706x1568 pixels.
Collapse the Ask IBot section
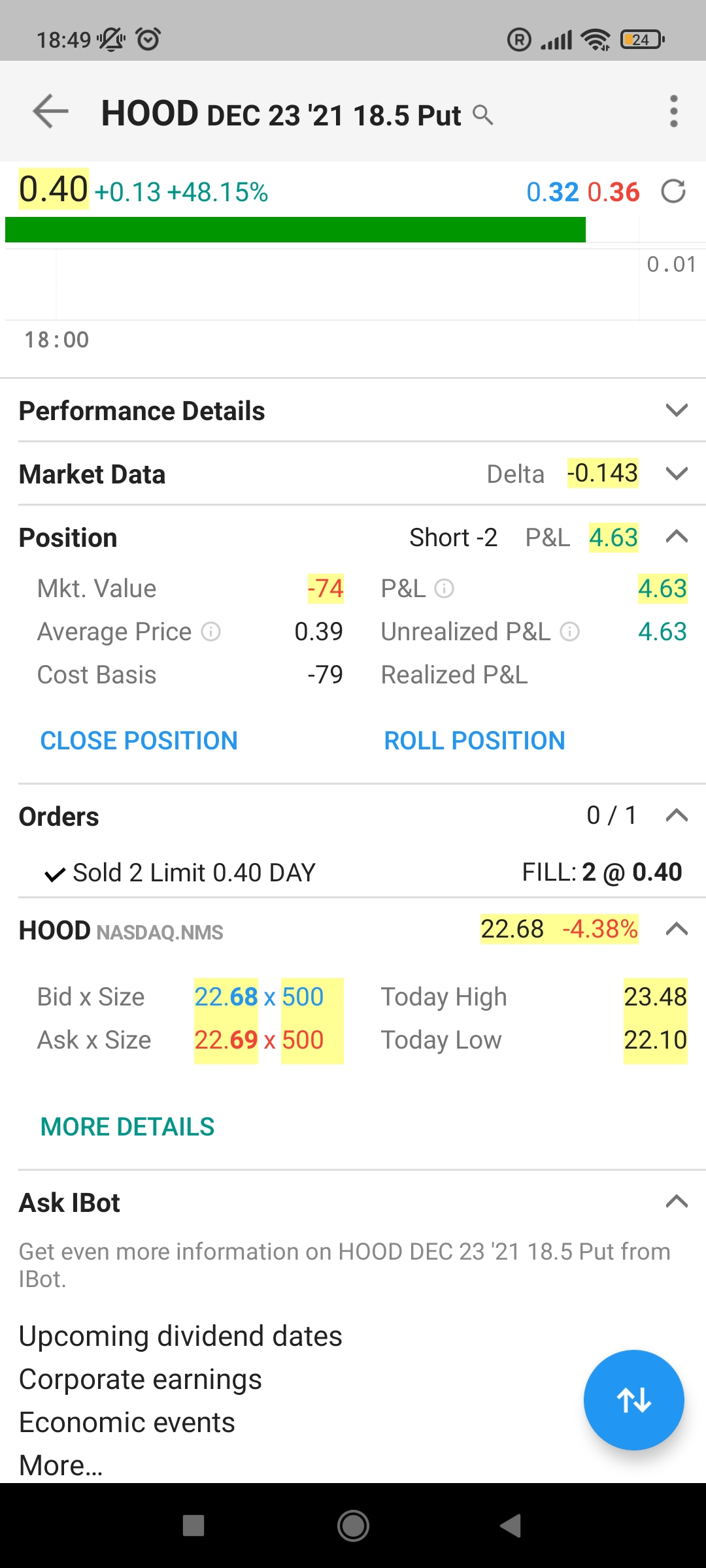click(x=677, y=1201)
